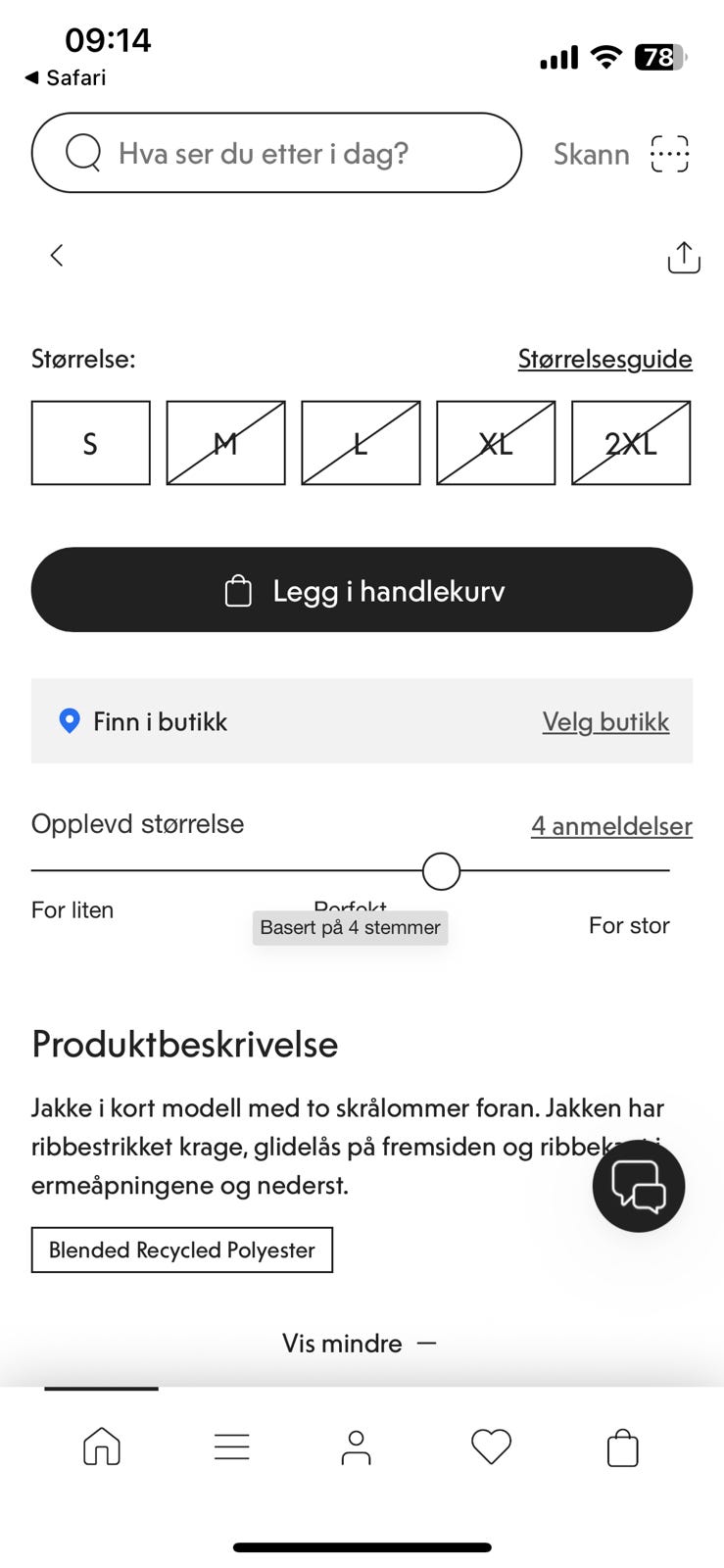Screen dimensions: 724x1568
Task: Open the profile icon in bottom bar
Action: coord(357,1446)
